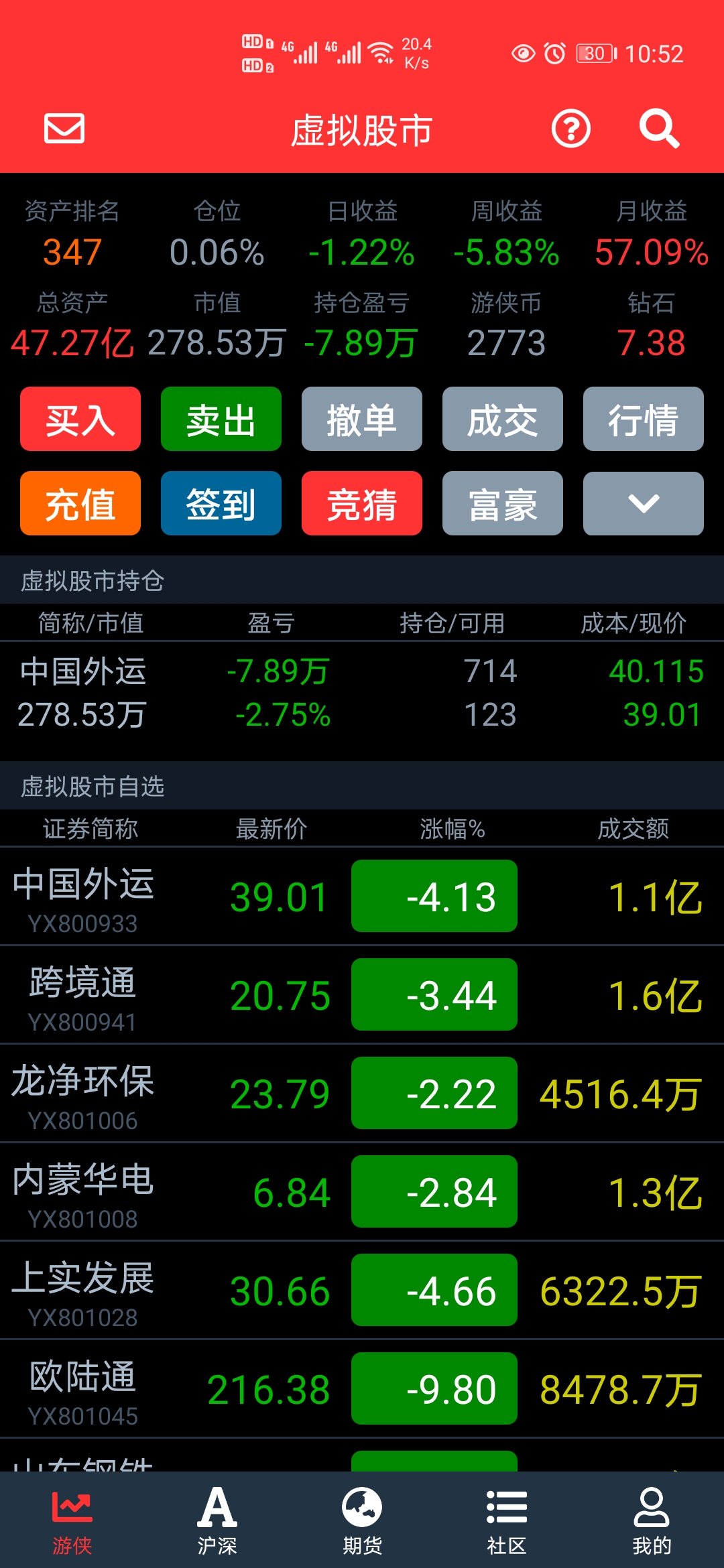Open the 成交 transactions button

pyautogui.click(x=503, y=419)
